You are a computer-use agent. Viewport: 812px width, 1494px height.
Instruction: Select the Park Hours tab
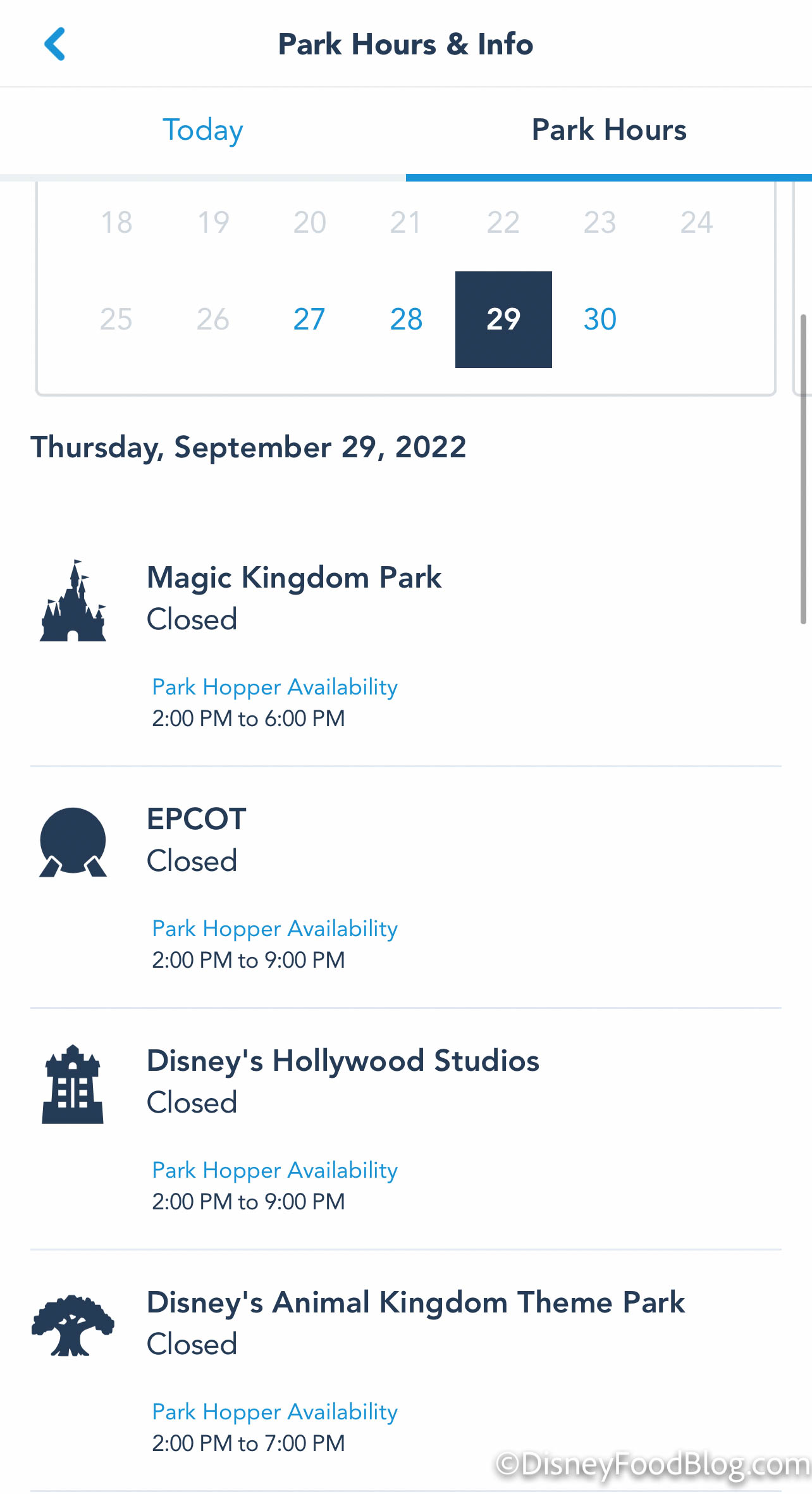pos(608,131)
